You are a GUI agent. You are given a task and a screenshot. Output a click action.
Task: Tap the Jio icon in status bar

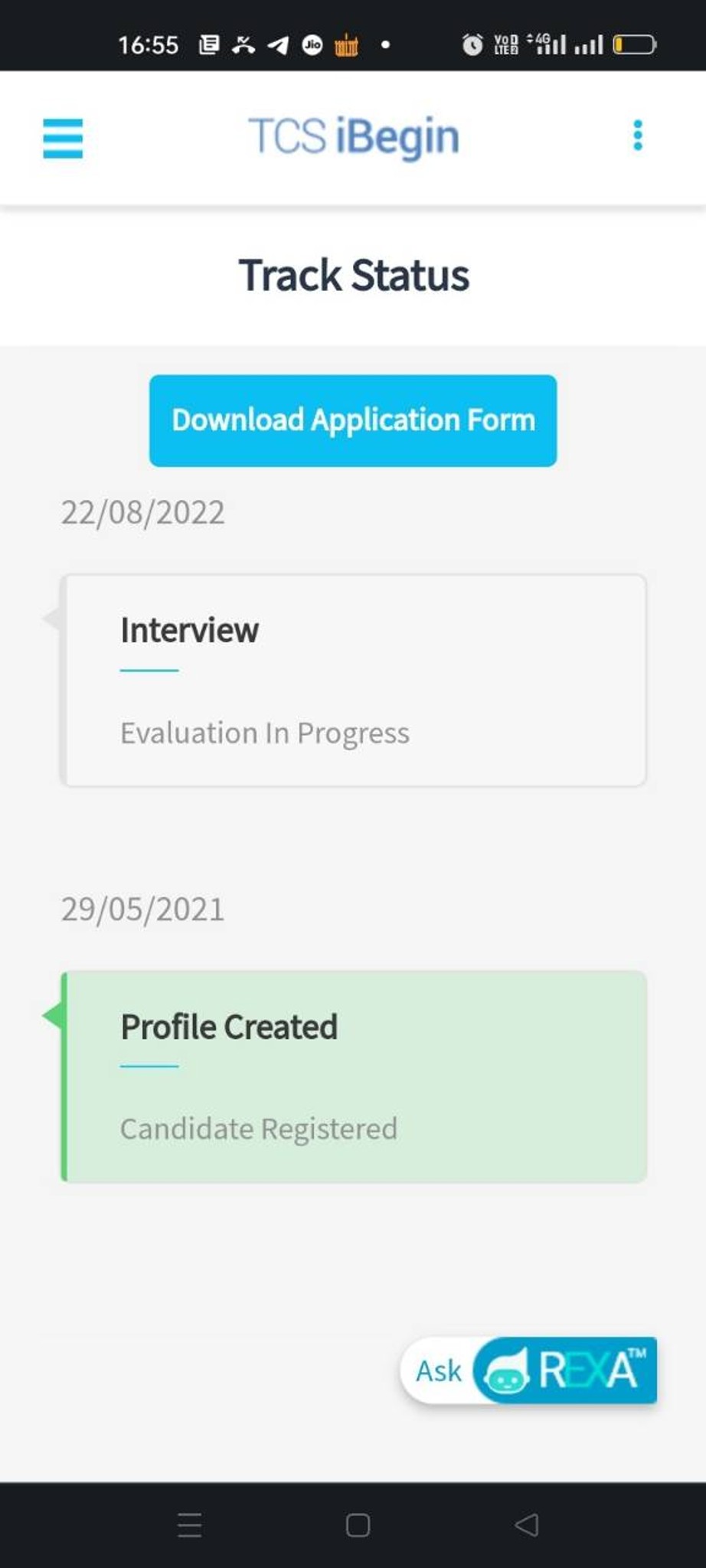(x=311, y=44)
